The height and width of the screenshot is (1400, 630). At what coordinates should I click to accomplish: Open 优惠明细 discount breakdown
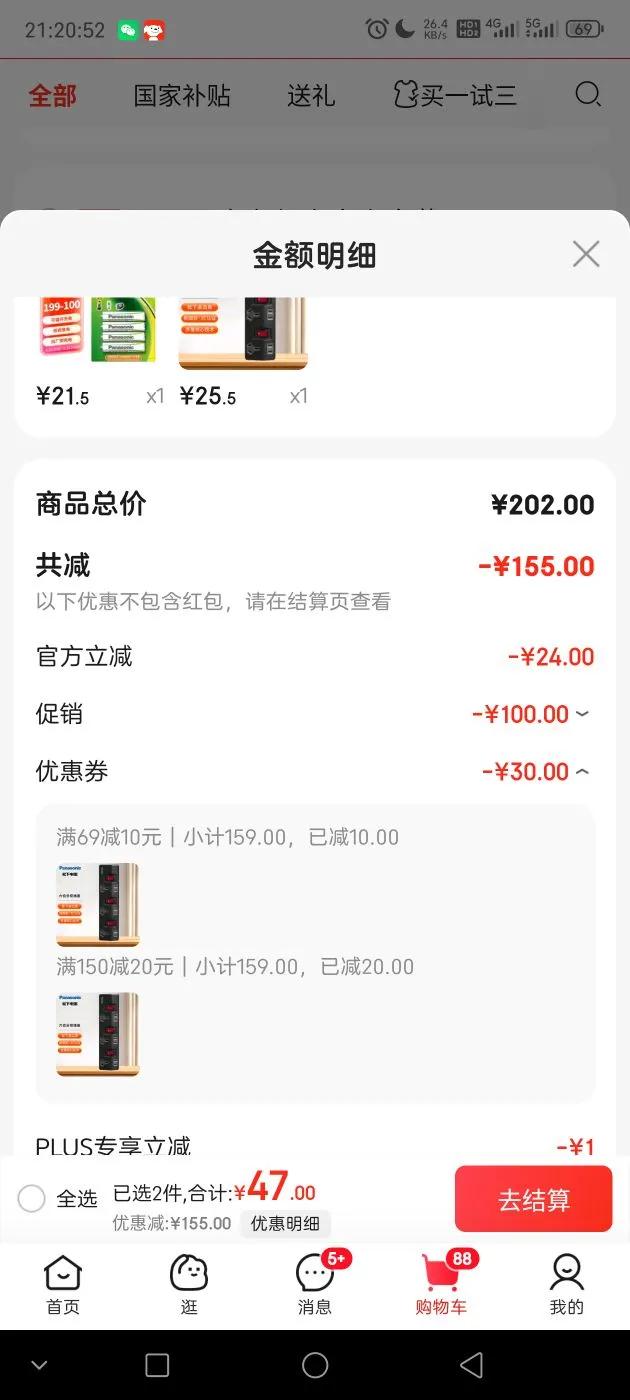[285, 1223]
